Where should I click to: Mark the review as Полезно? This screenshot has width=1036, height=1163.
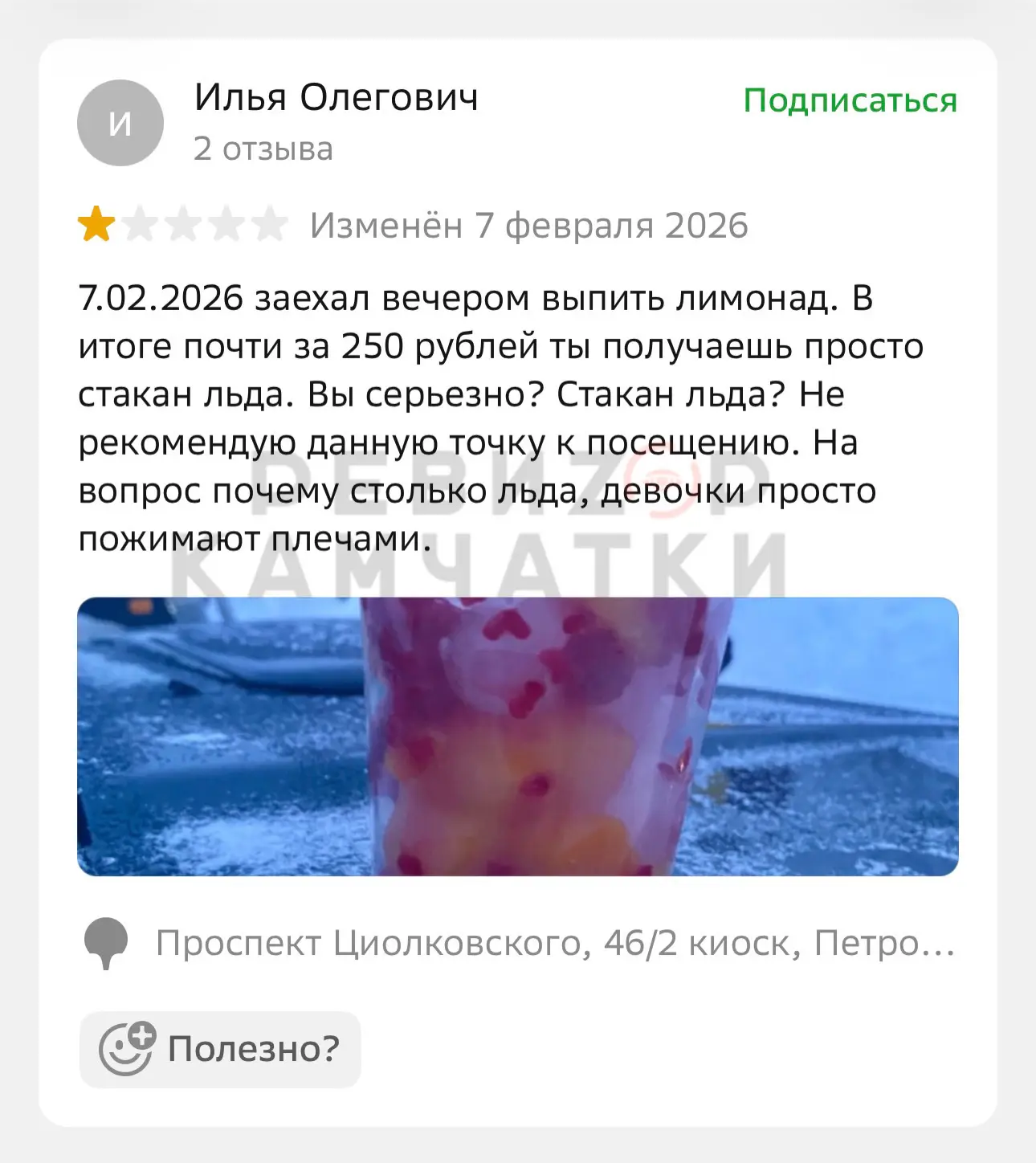(x=220, y=1049)
